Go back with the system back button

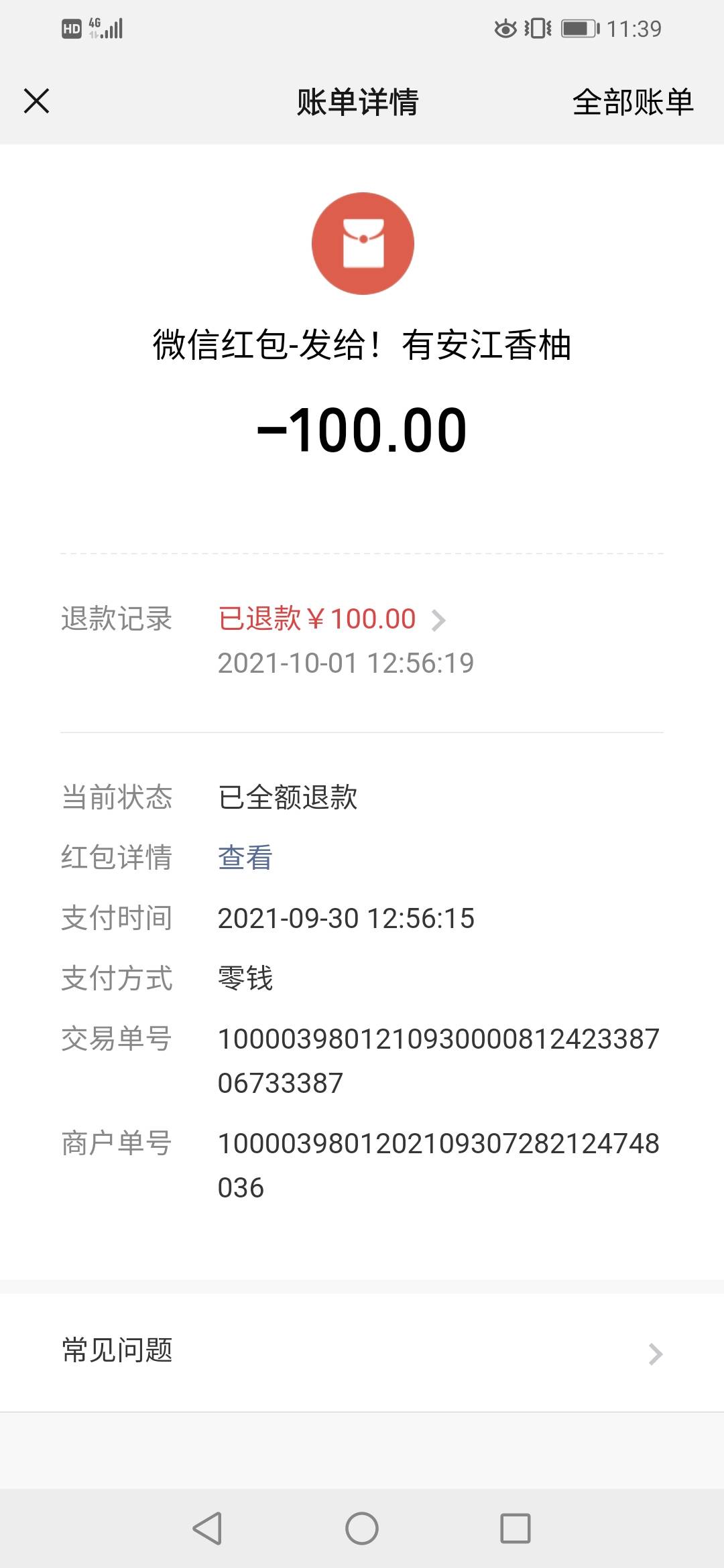click(x=207, y=1528)
